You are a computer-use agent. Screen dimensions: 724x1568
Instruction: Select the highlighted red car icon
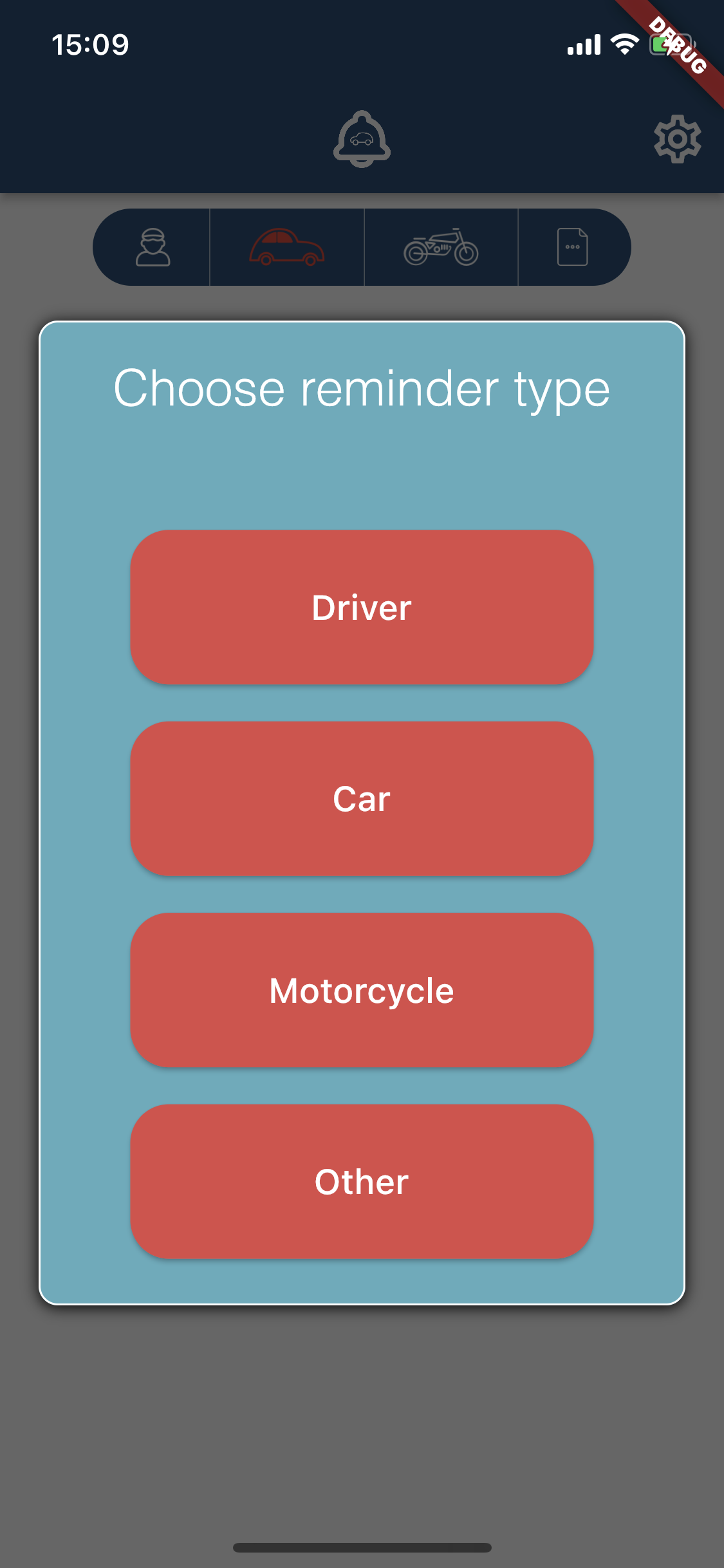[x=286, y=248]
